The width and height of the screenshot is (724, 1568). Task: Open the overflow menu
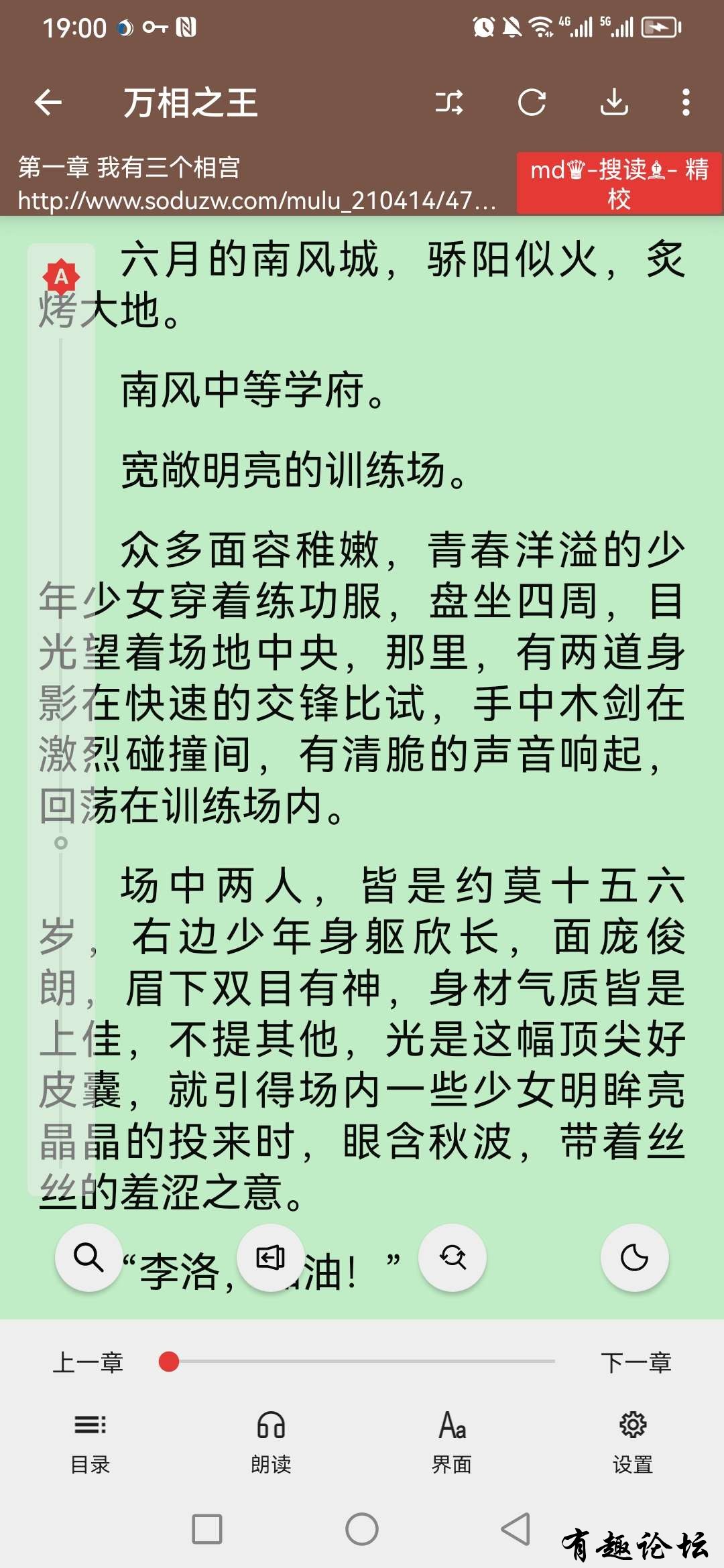pyautogui.click(x=685, y=103)
